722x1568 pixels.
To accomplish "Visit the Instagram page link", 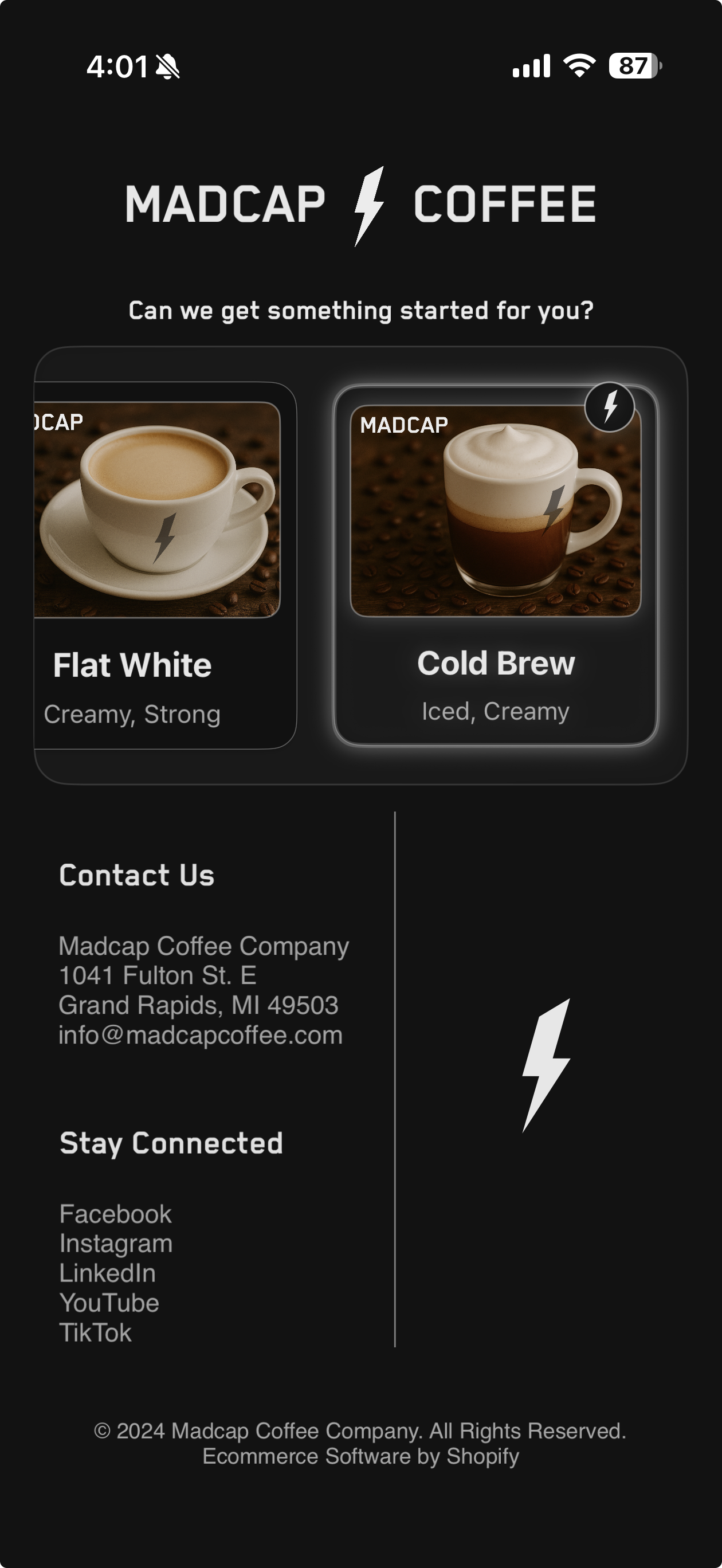I will click(116, 1244).
